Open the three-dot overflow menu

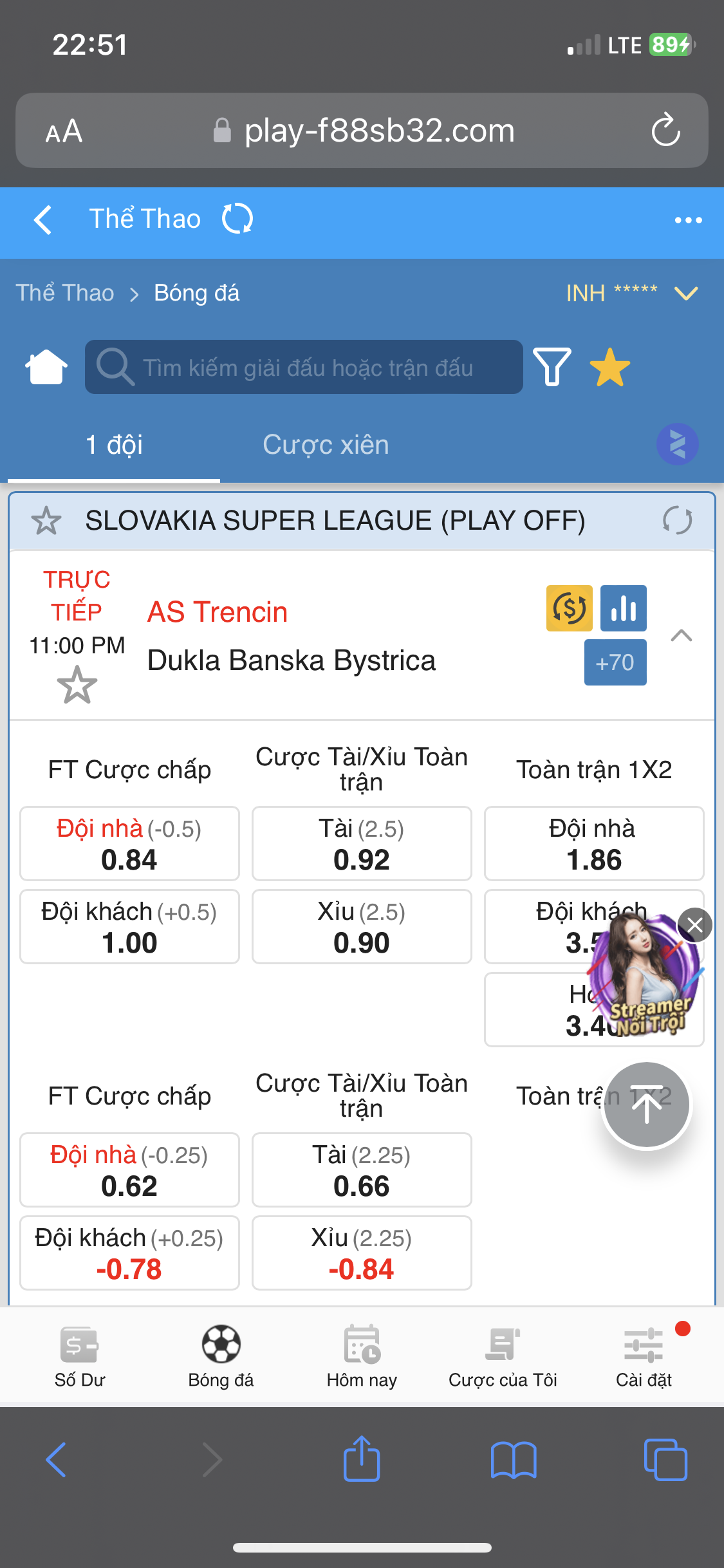pyautogui.click(x=688, y=220)
